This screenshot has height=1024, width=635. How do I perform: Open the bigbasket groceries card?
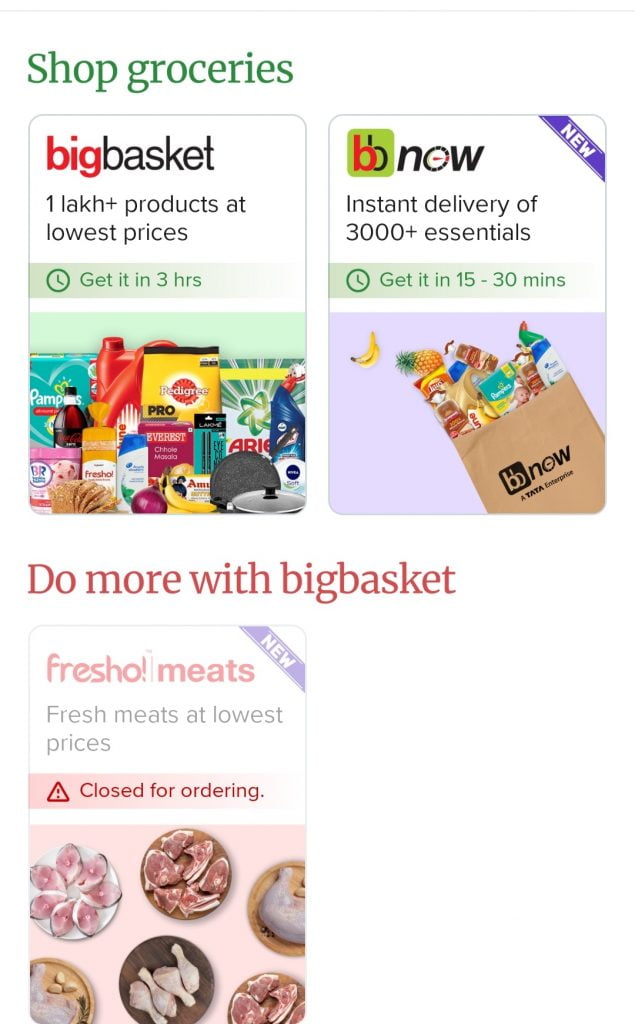pyautogui.click(x=167, y=314)
